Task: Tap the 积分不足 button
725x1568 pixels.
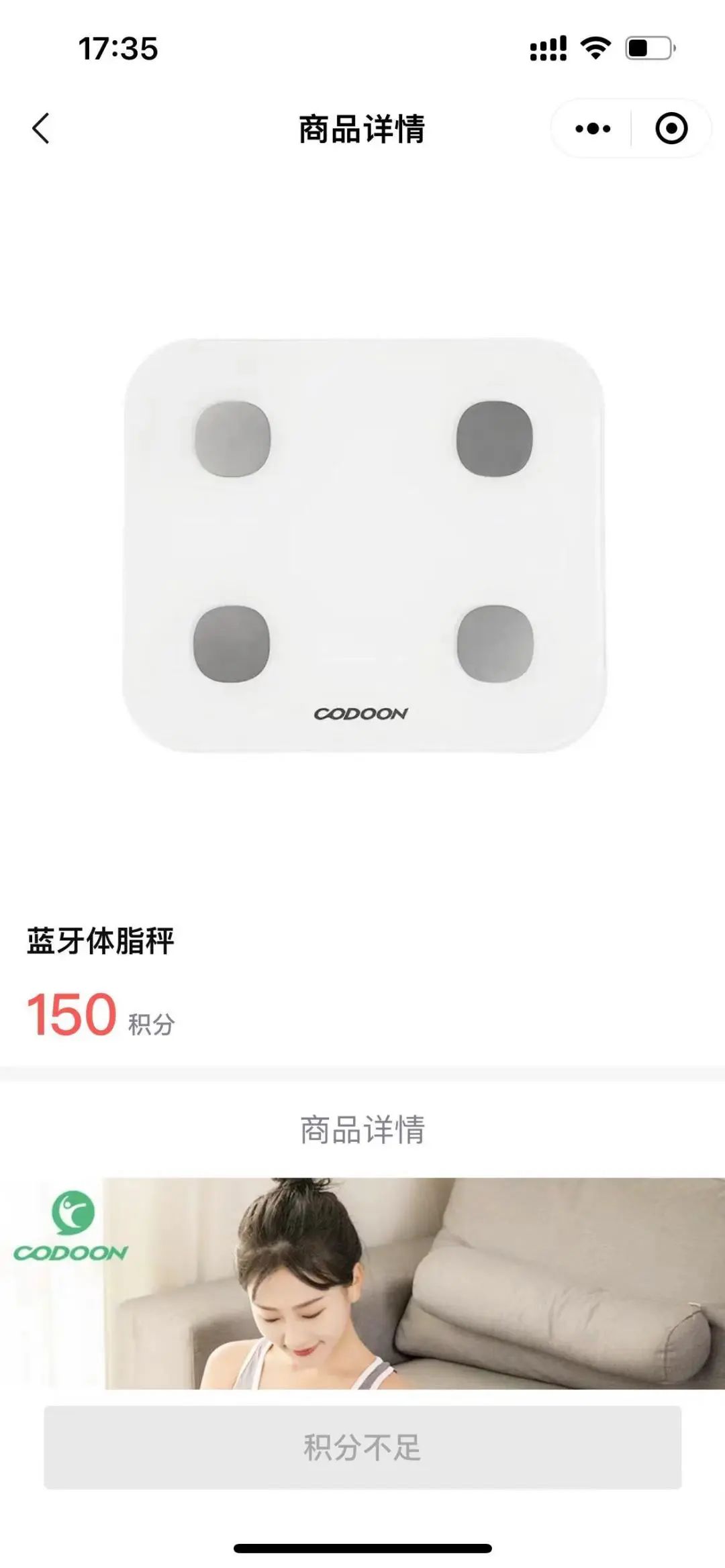Action: (362, 1447)
